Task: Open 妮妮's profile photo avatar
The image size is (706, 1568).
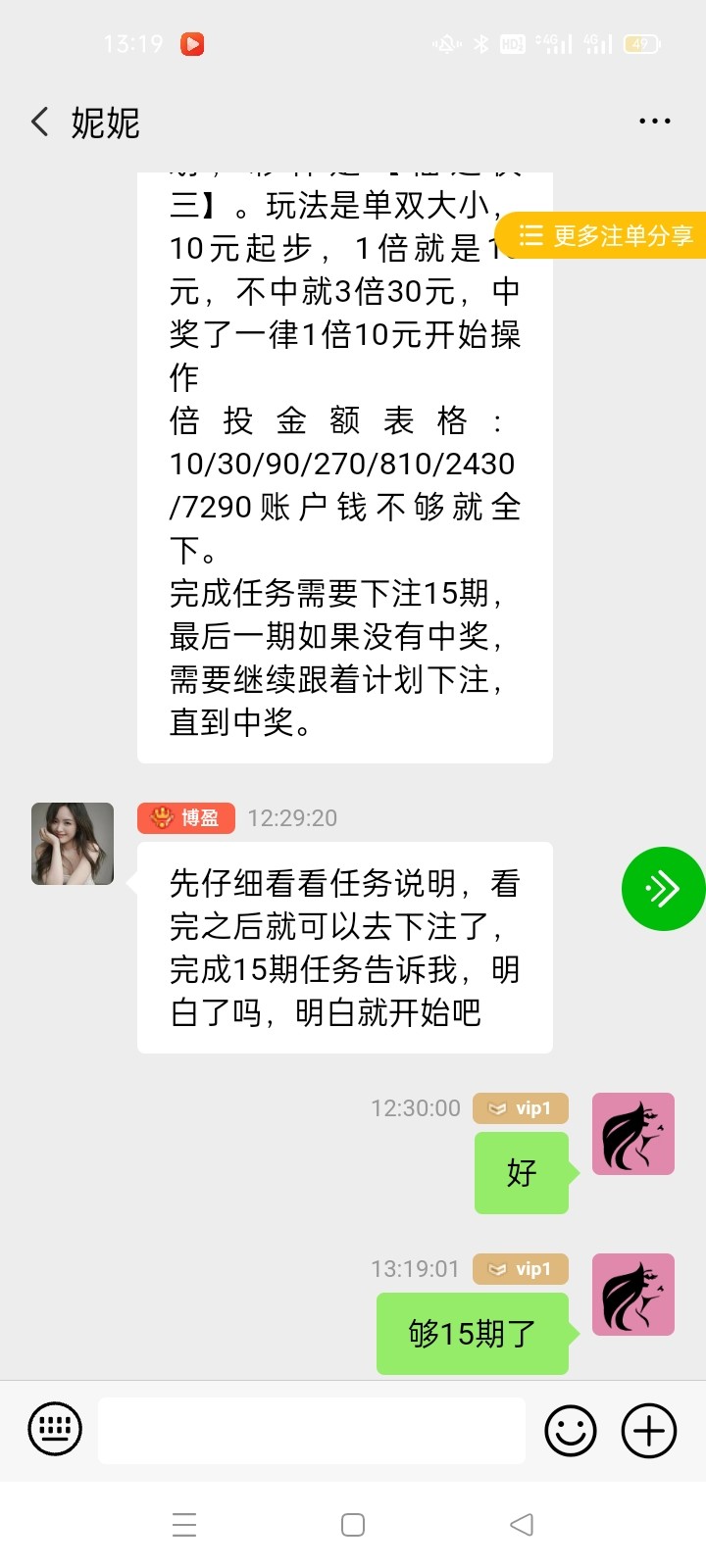Action: (73, 844)
